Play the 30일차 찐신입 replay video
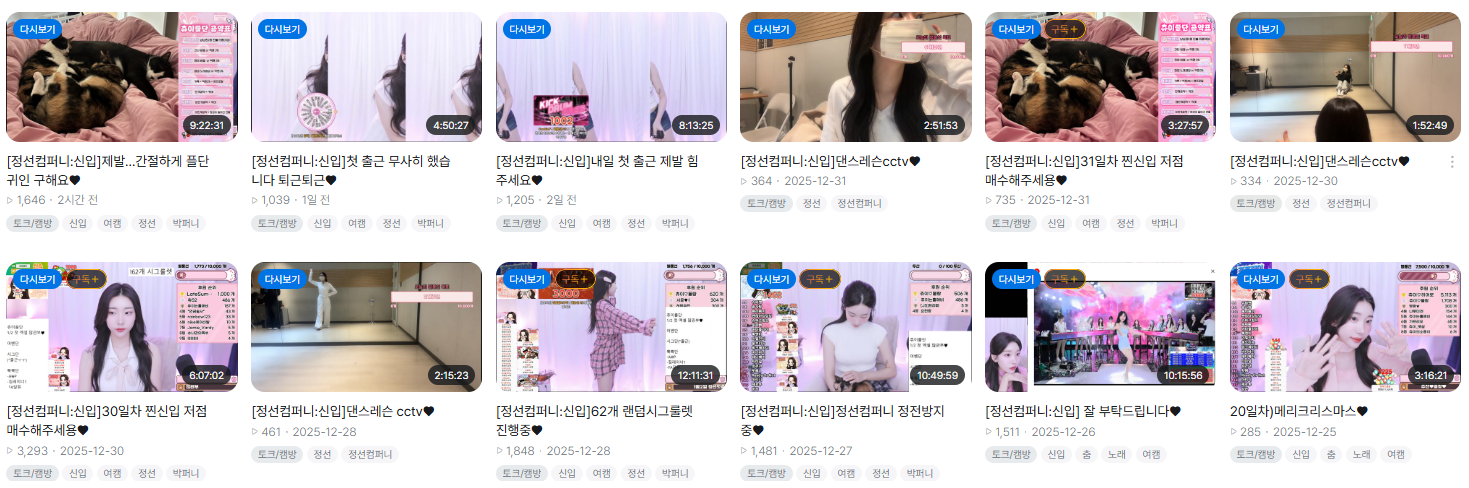Screen dimensions: 1469x488 point(122,327)
